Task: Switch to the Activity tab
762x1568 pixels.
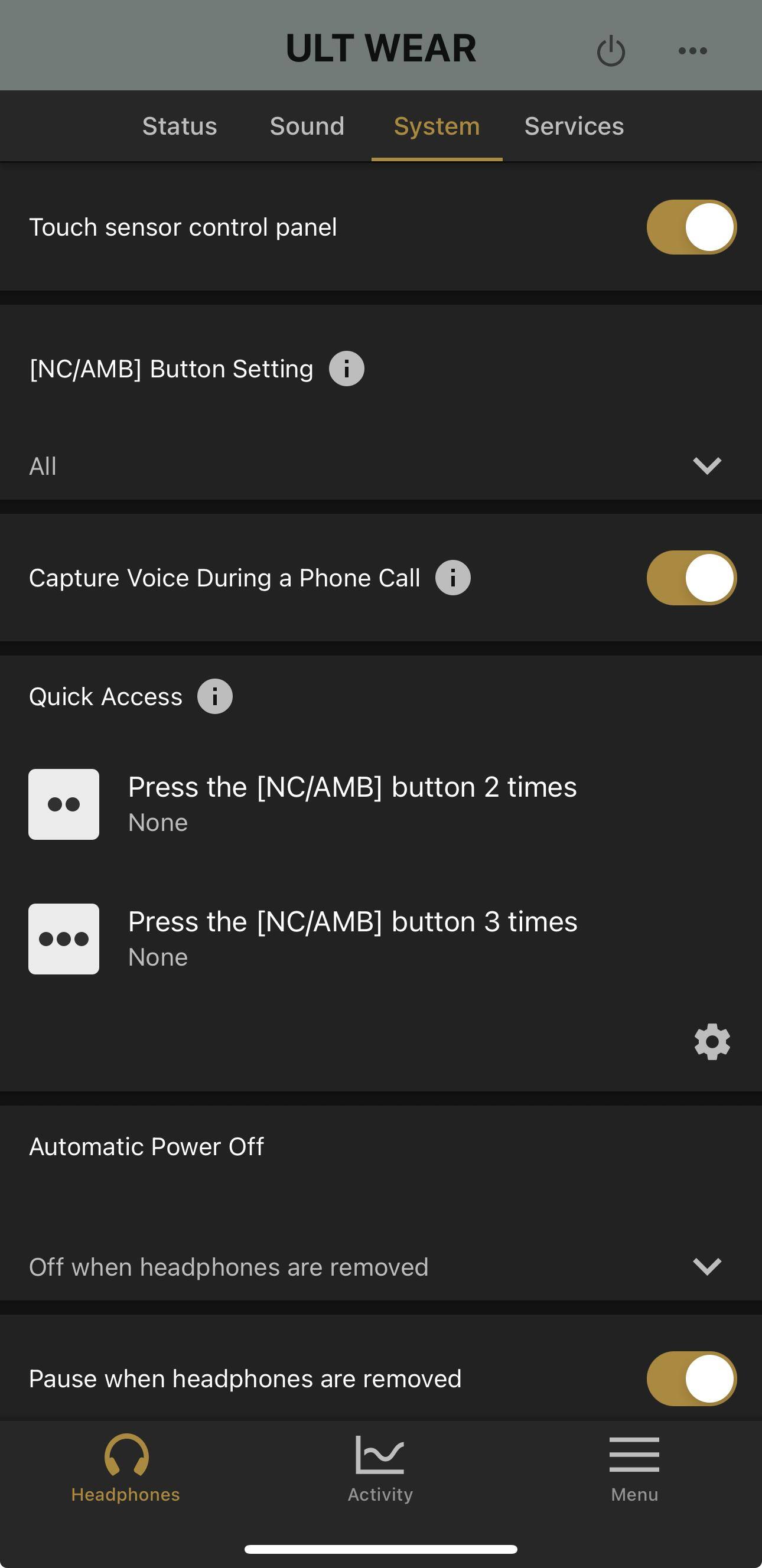Action: tap(380, 1468)
